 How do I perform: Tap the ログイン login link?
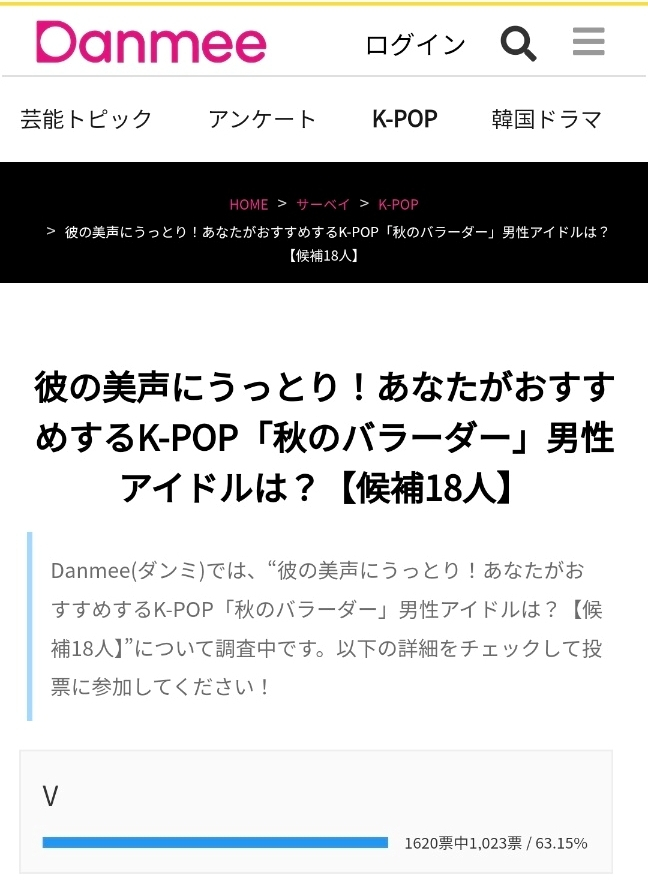(x=415, y=45)
